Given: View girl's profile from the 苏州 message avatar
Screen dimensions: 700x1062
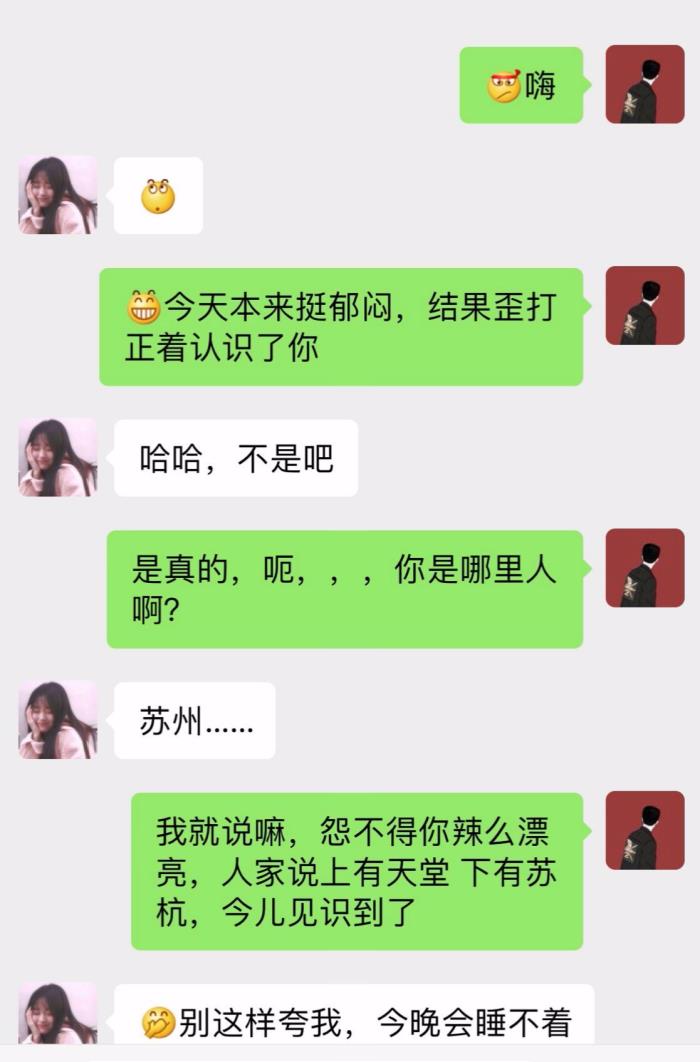Looking at the screenshot, I should pos(58,720).
